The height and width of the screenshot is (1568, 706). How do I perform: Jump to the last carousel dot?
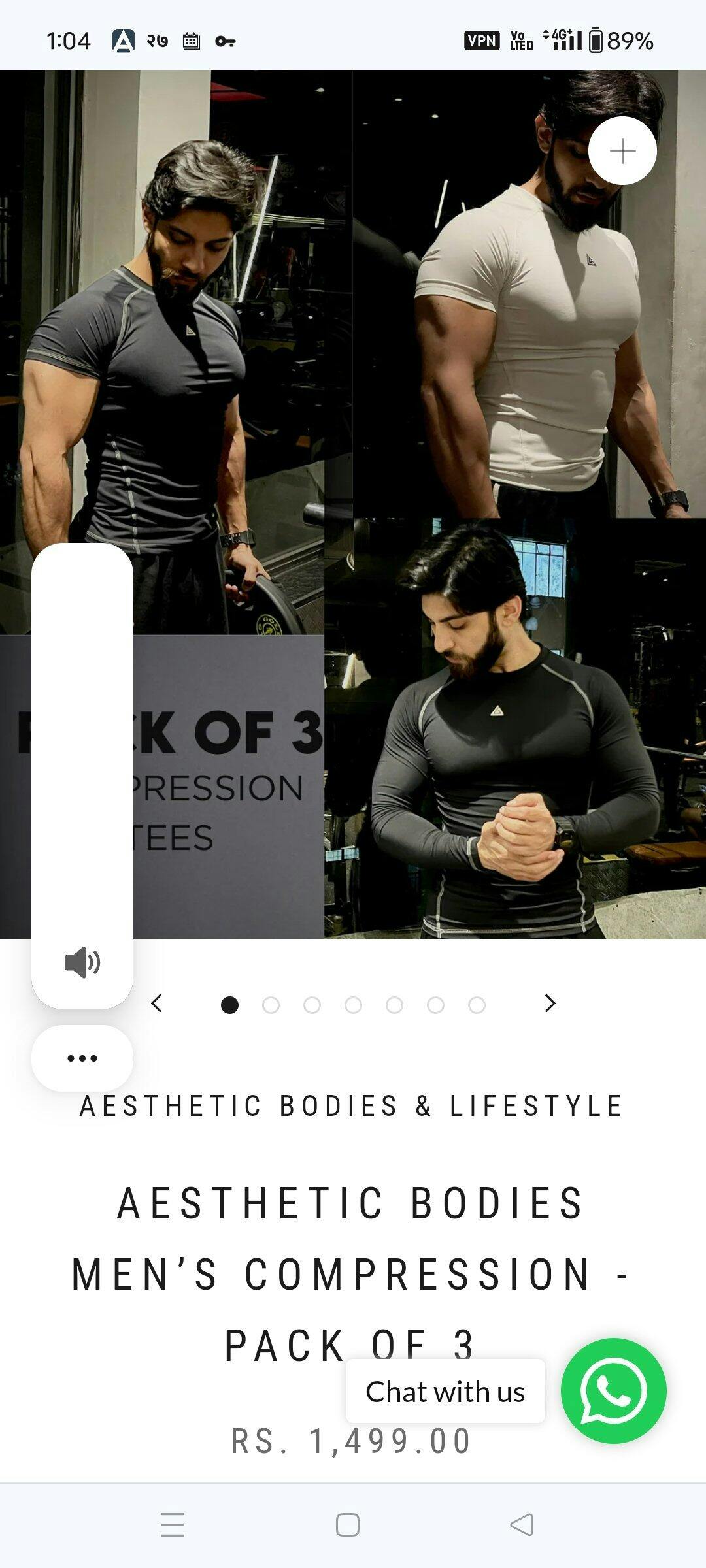(477, 1005)
